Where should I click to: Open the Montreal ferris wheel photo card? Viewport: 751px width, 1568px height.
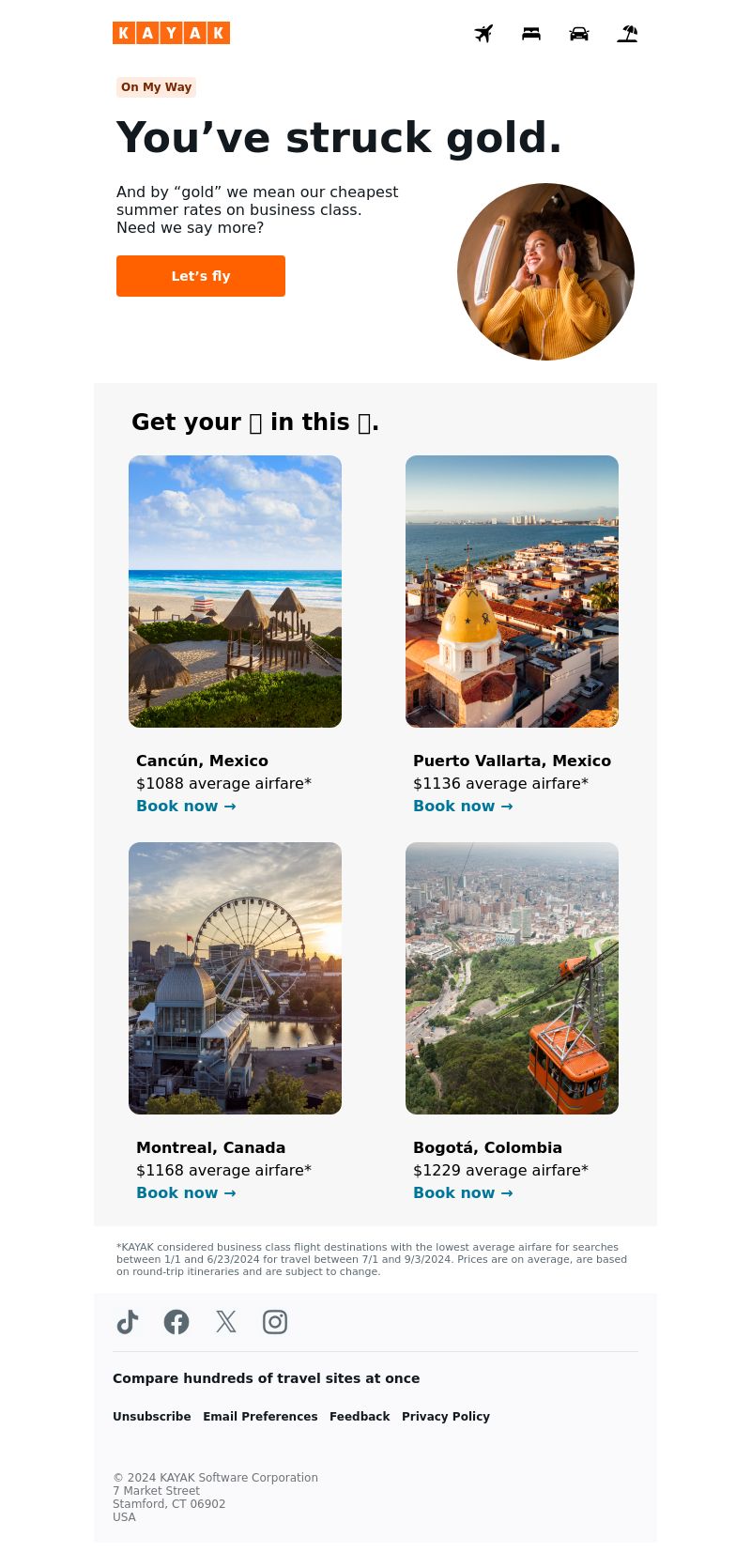pyautogui.click(x=235, y=978)
